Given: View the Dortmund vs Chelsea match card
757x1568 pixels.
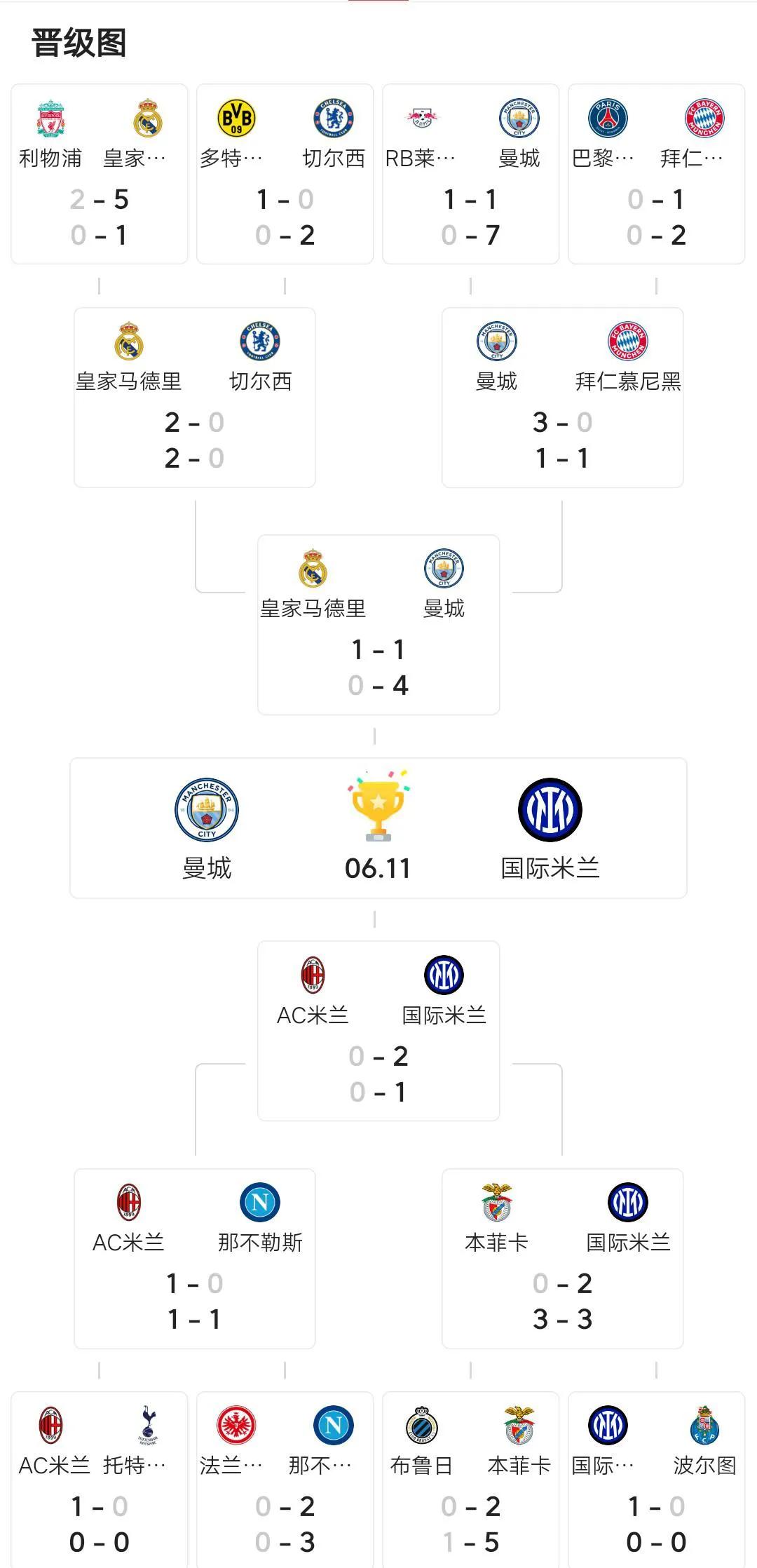Looking at the screenshot, I should coord(285,174).
